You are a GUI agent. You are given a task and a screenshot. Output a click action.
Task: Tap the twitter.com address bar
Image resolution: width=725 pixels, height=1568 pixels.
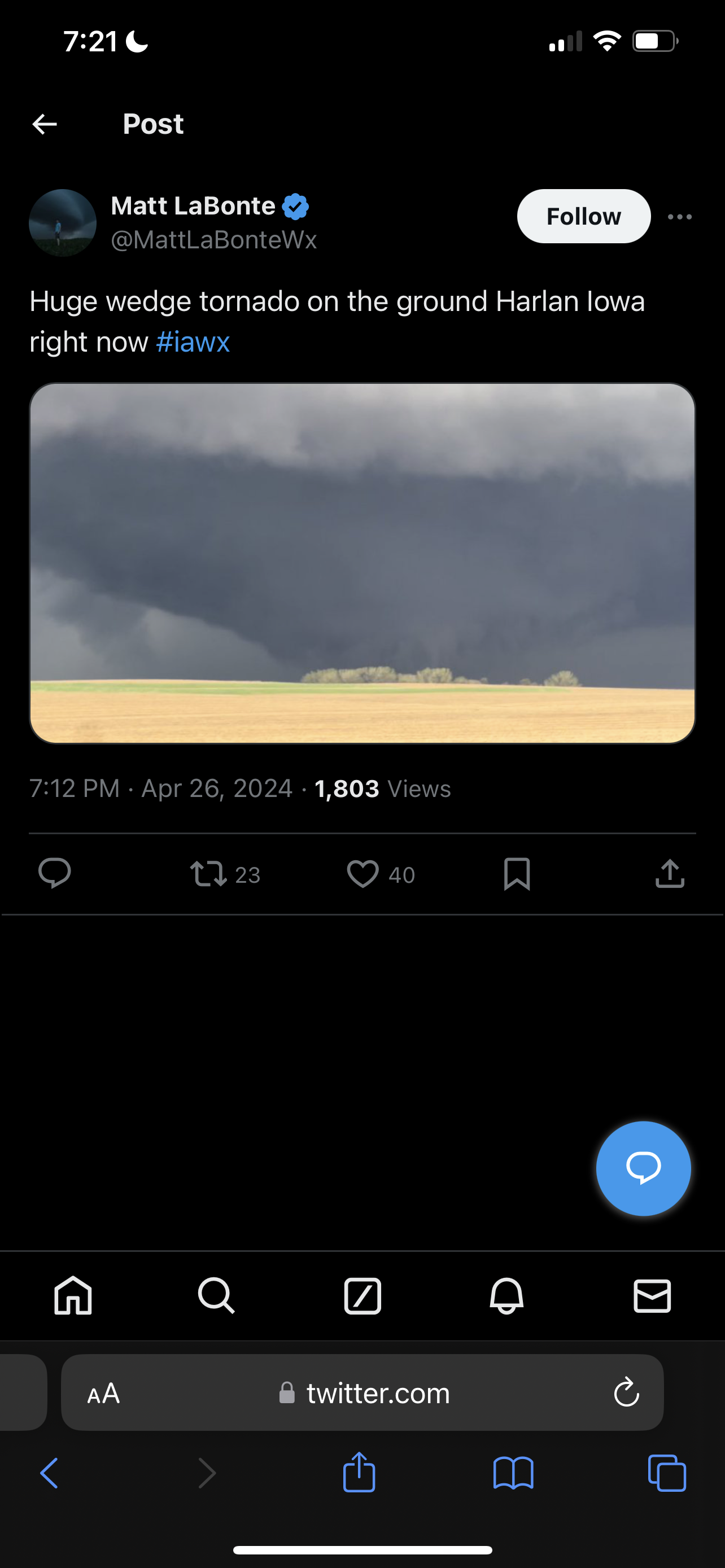tap(362, 1392)
